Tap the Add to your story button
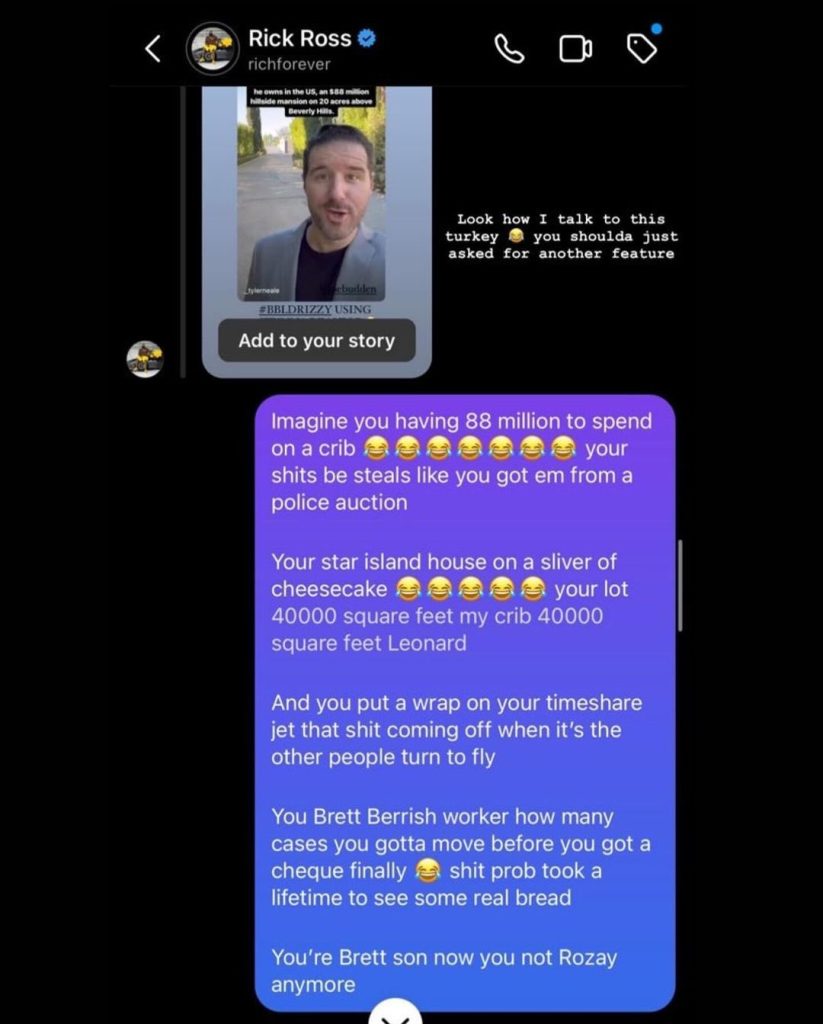 click(316, 341)
